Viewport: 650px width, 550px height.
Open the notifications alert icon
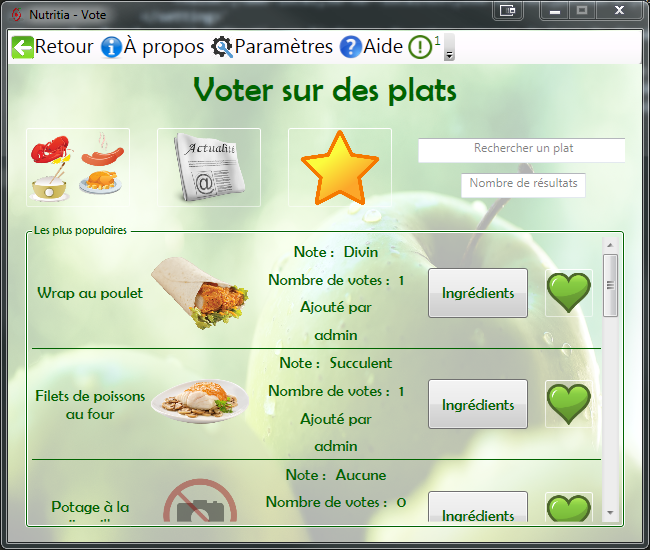pos(421,47)
